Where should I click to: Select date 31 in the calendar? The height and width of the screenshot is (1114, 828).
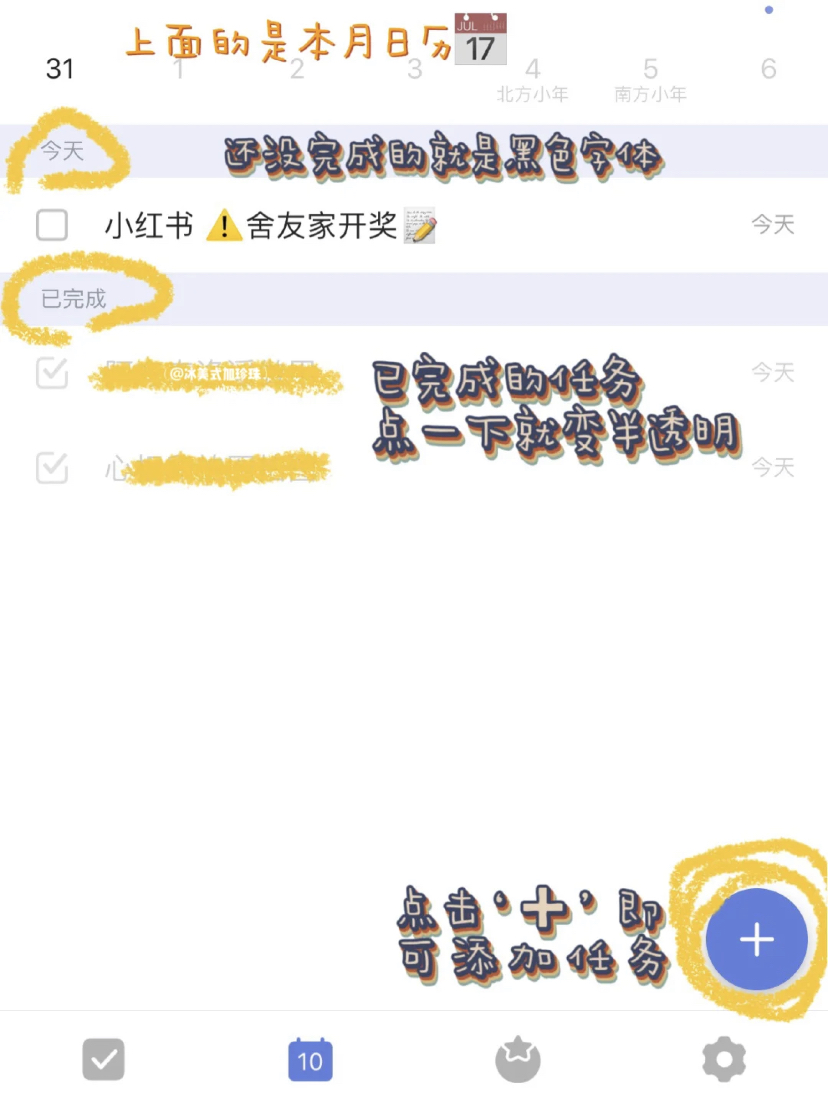(60, 69)
